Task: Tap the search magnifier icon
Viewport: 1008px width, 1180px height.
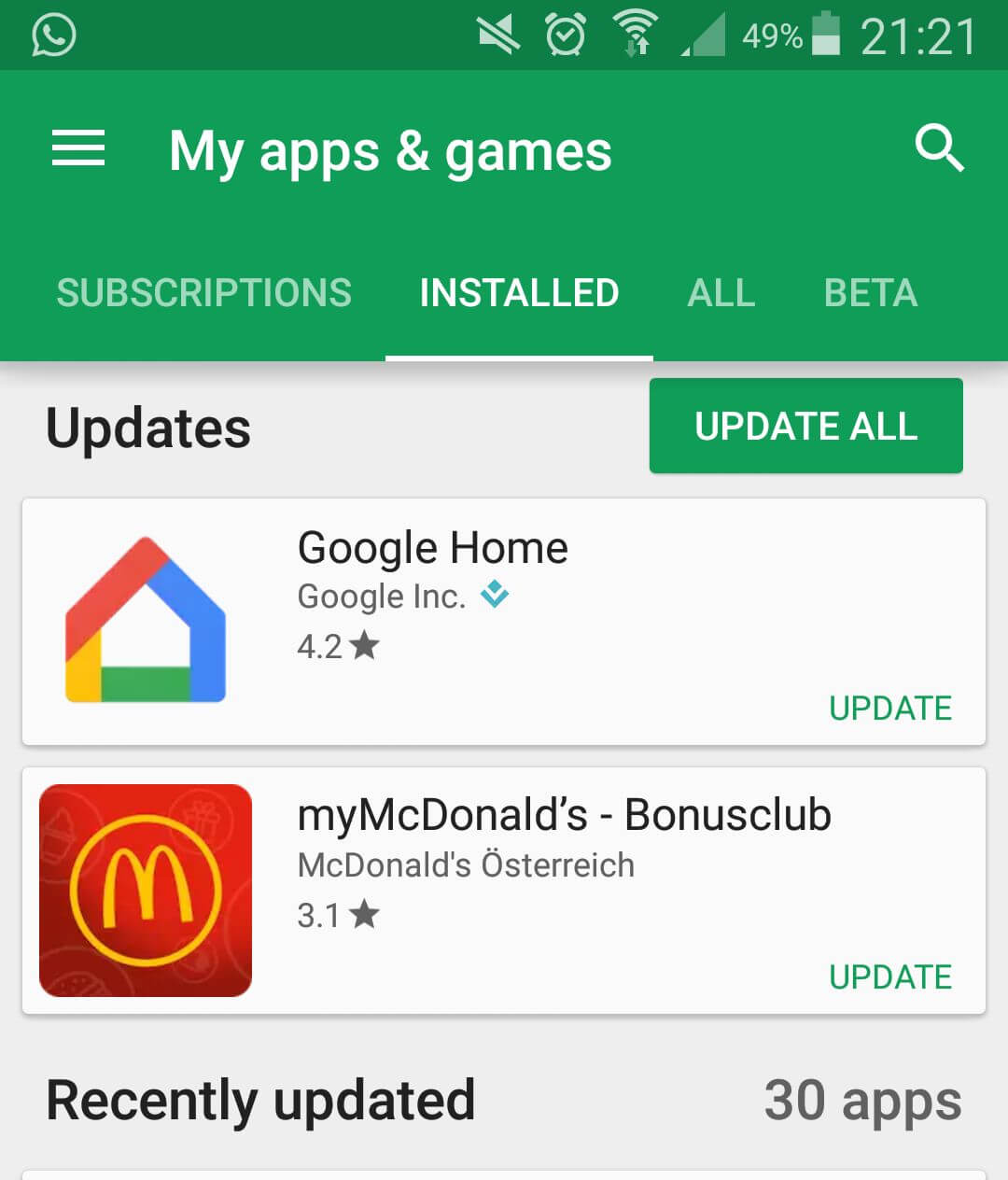Action: (938, 148)
